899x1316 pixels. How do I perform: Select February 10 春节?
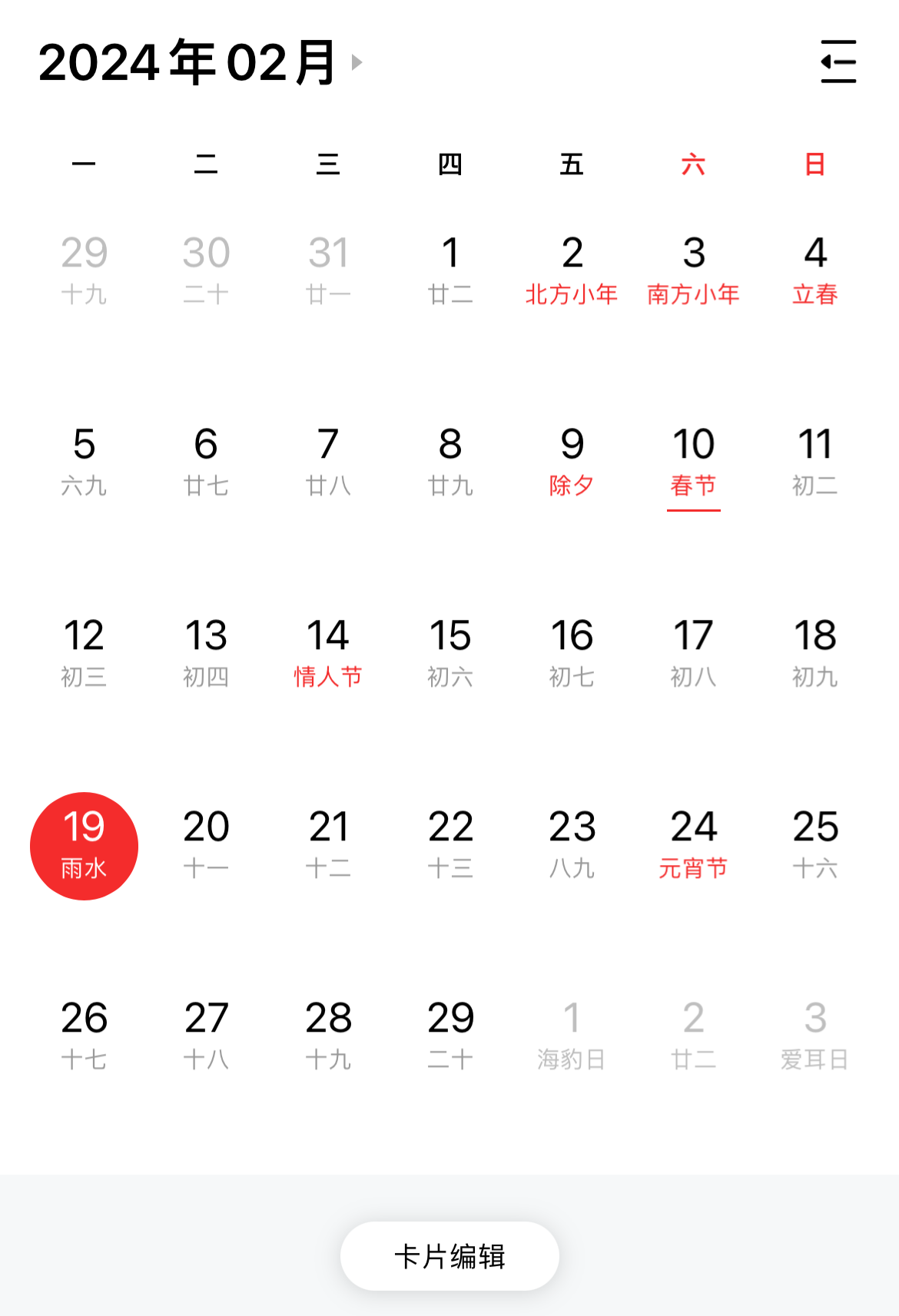(693, 461)
